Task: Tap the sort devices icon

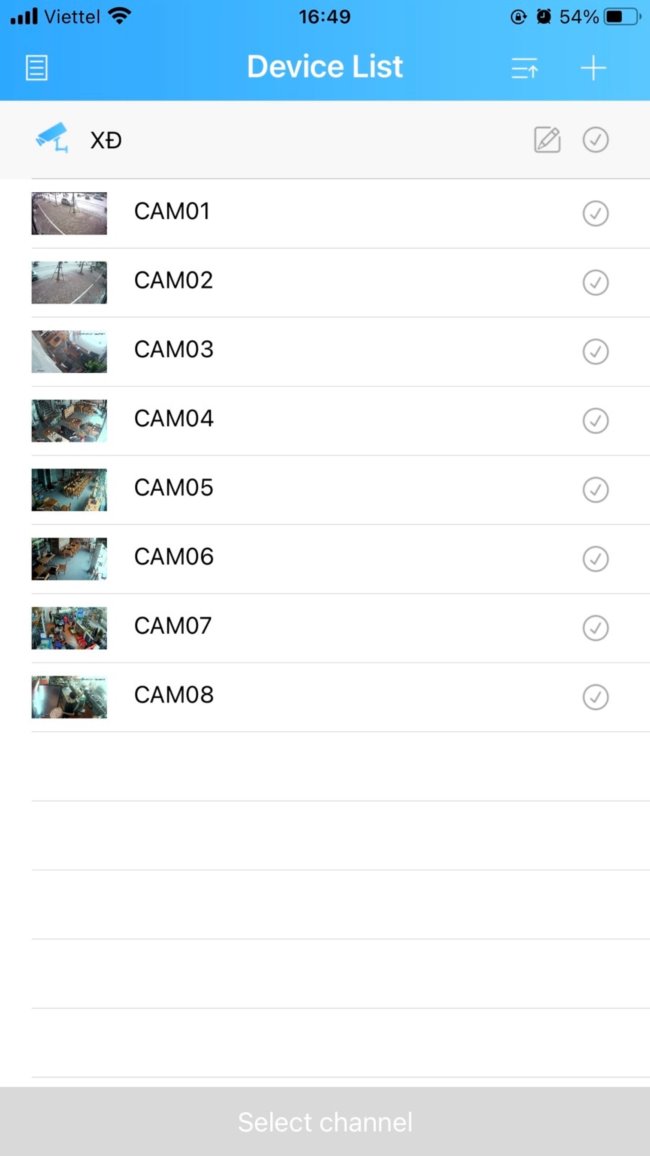Action: tap(525, 68)
